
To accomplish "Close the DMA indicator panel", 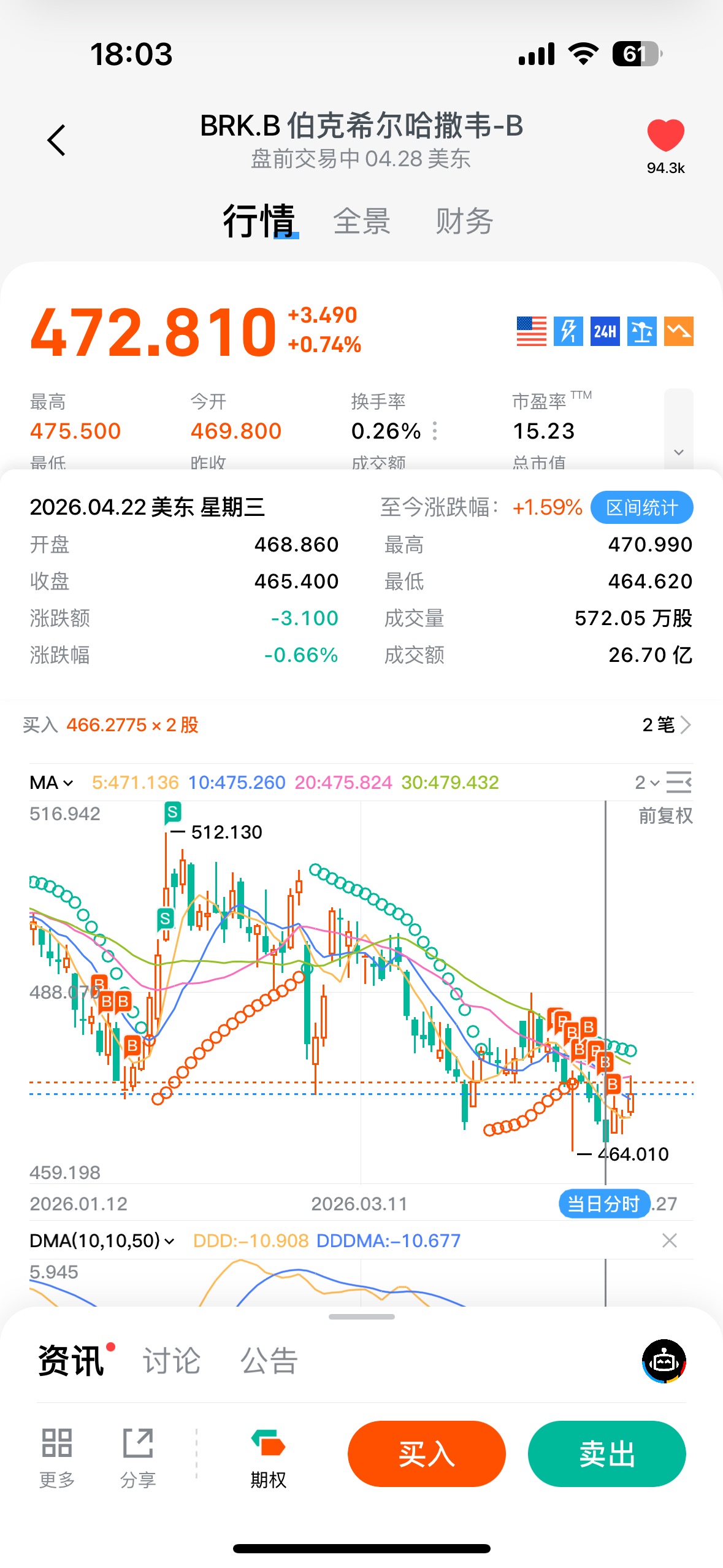I will 670,1240.
